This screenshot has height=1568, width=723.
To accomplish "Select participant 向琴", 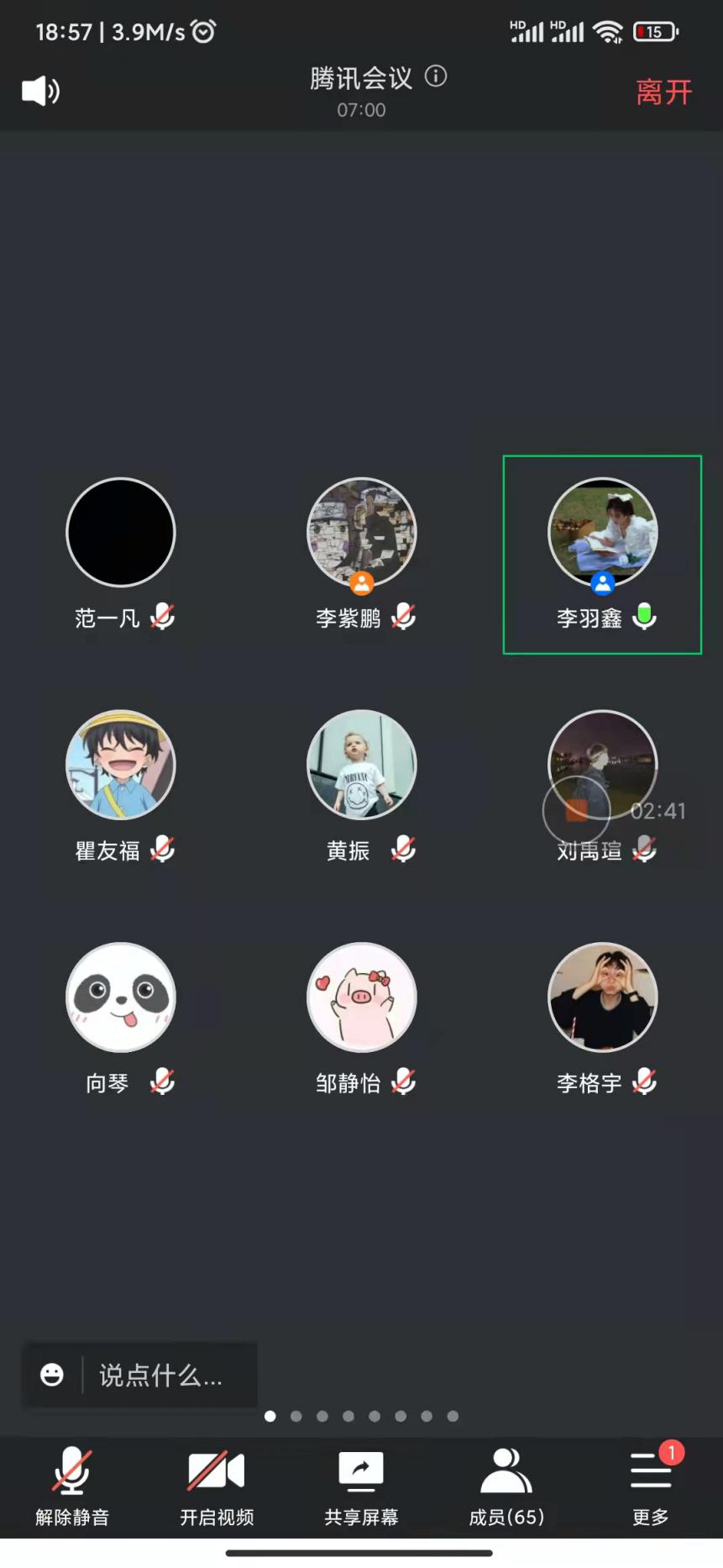I will coord(121,997).
